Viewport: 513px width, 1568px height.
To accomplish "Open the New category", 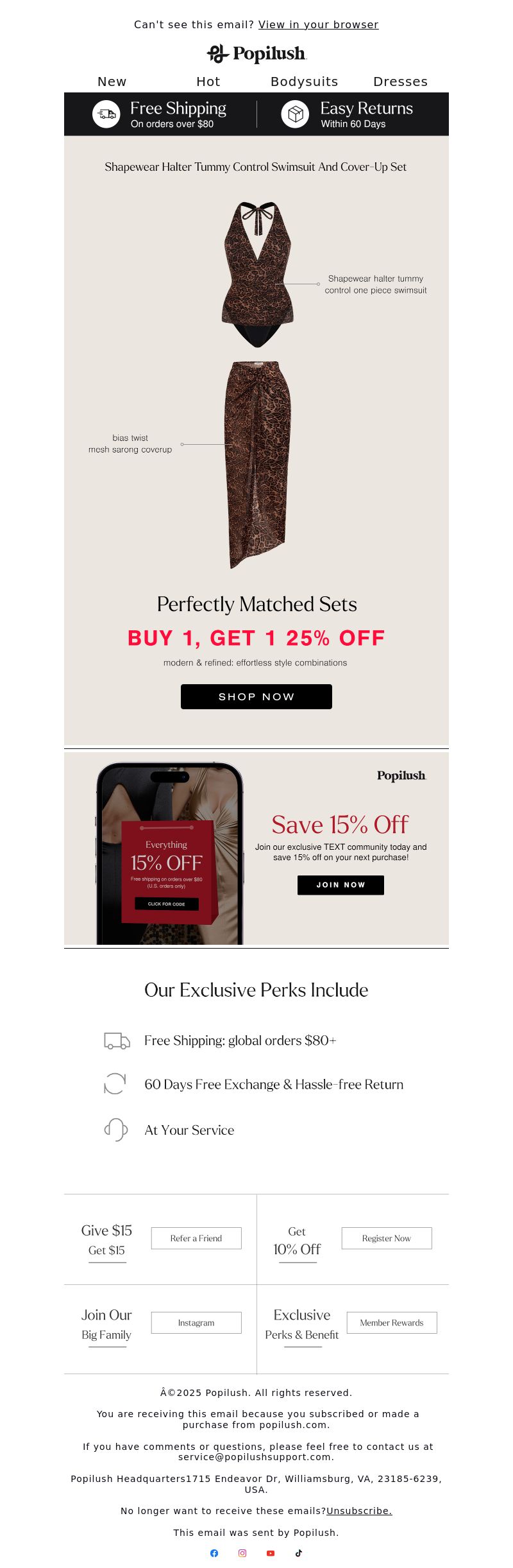I will (112, 82).
